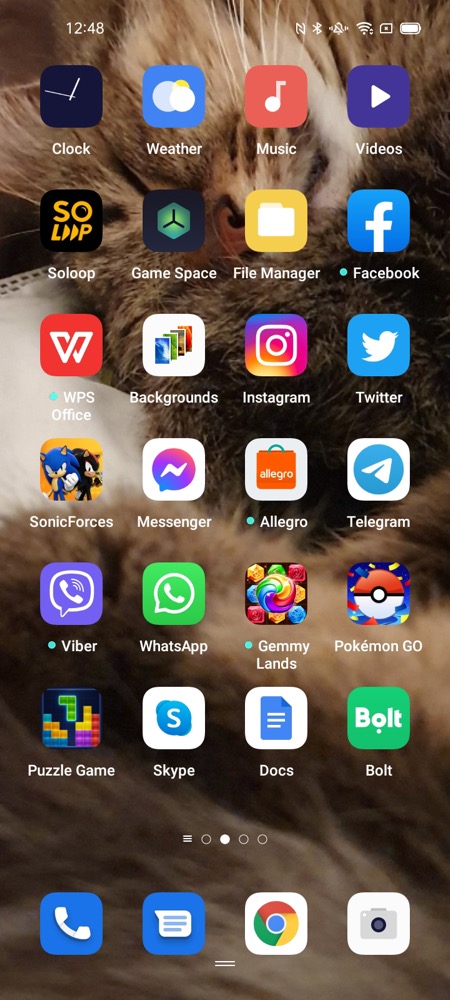Viewport: 450px width, 1000px height.
Task: Launch the Weather app
Action: point(173,96)
